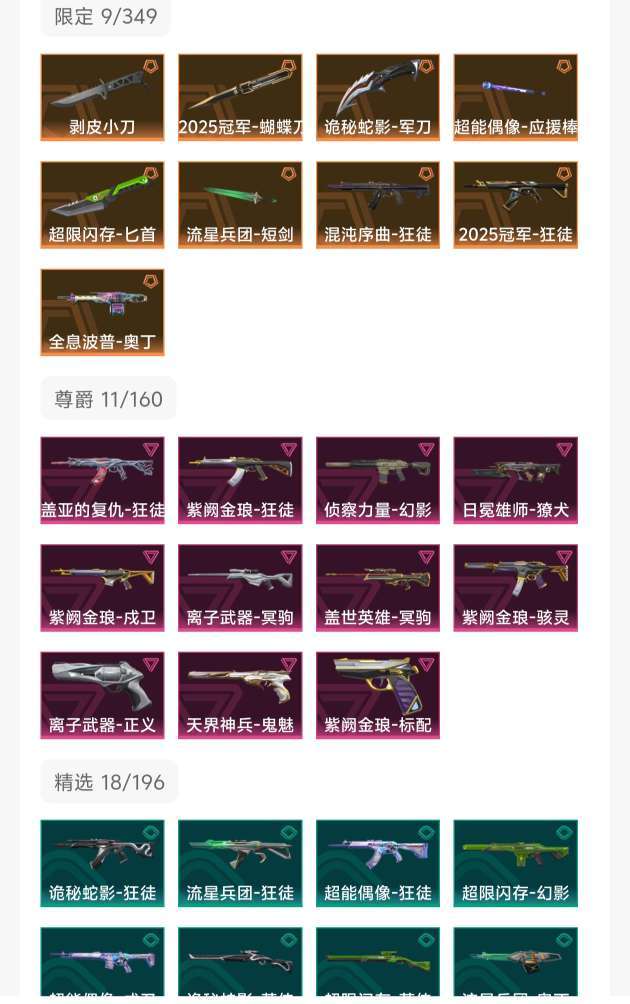Image resolution: width=630 pixels, height=1004 pixels.
Task: Open the 剥皮小刀 skin tile
Action: 102,97
